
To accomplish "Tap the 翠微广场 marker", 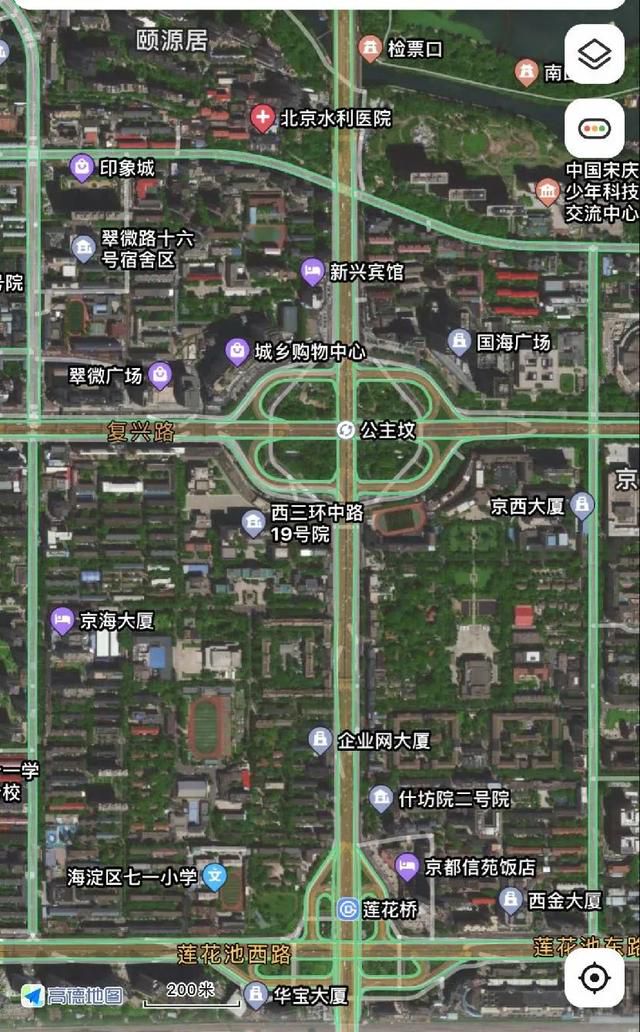I will coord(160,375).
